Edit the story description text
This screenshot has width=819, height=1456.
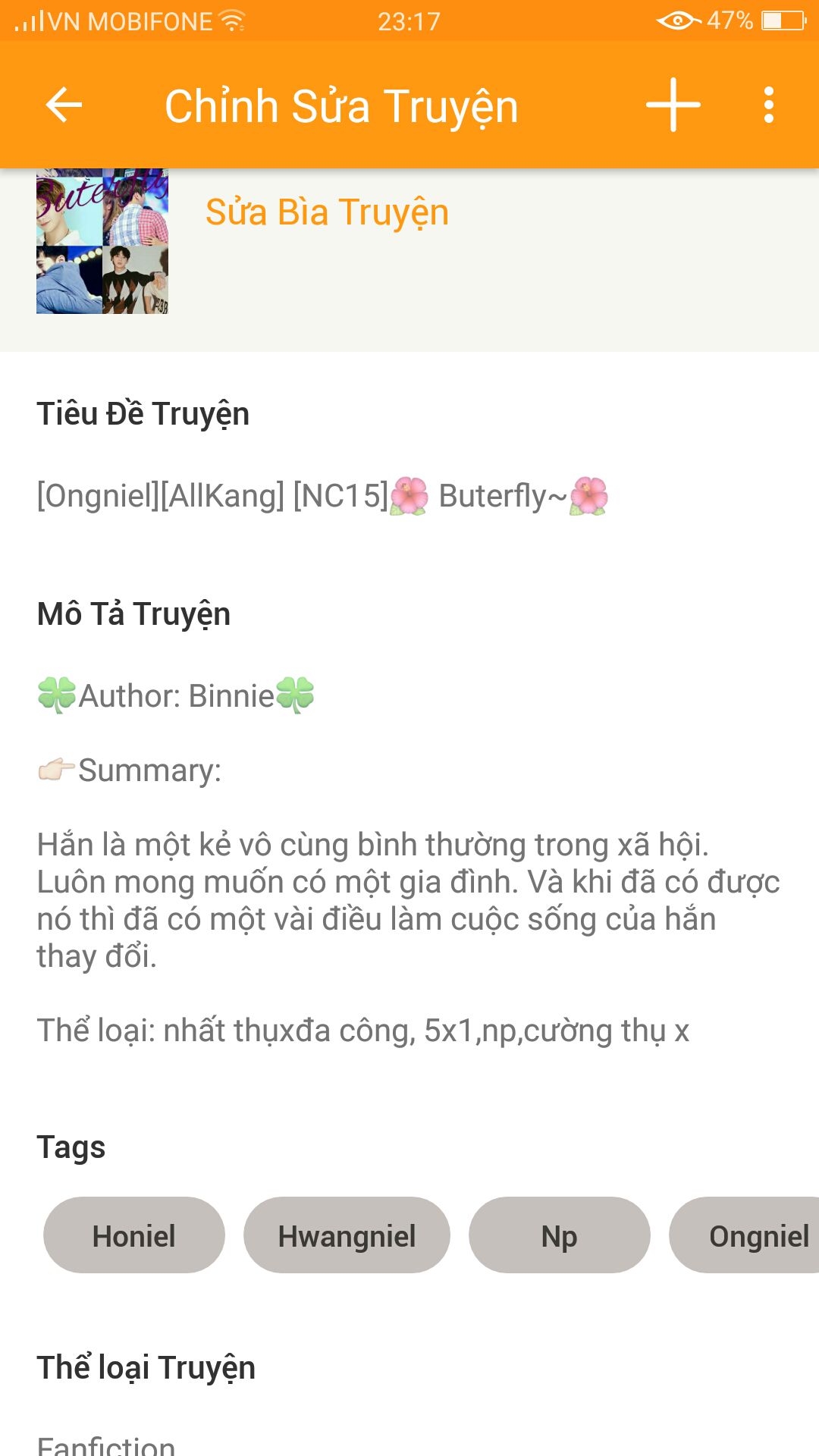coord(408,863)
